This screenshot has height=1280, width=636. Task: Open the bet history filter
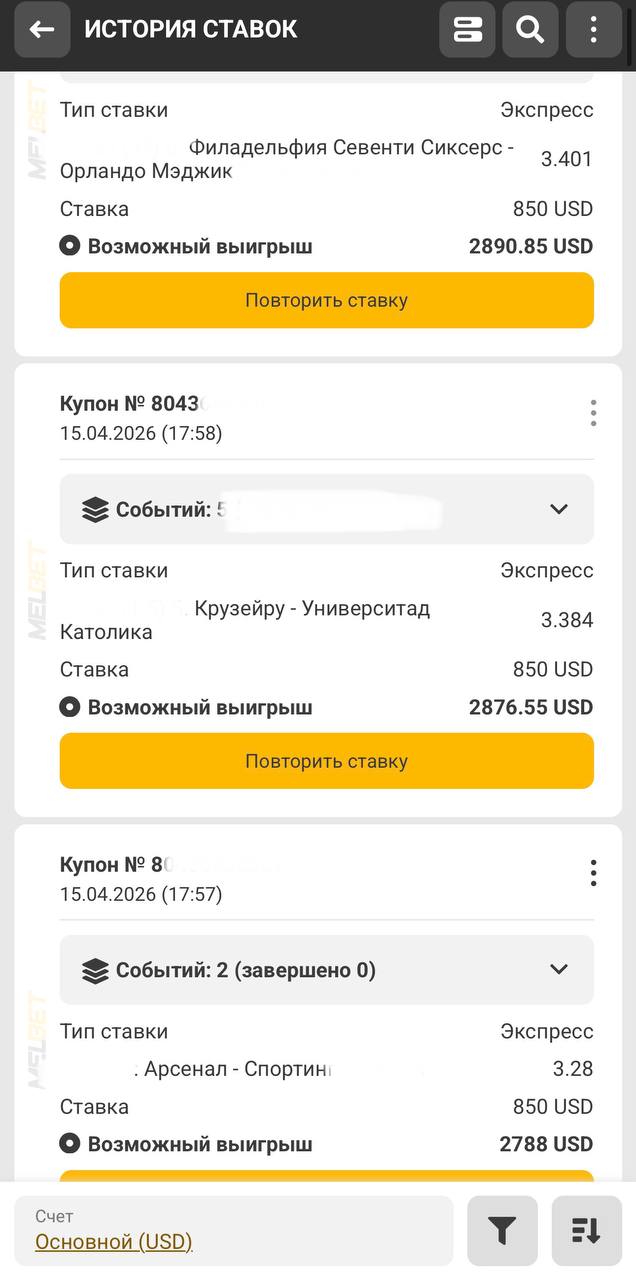point(502,1232)
